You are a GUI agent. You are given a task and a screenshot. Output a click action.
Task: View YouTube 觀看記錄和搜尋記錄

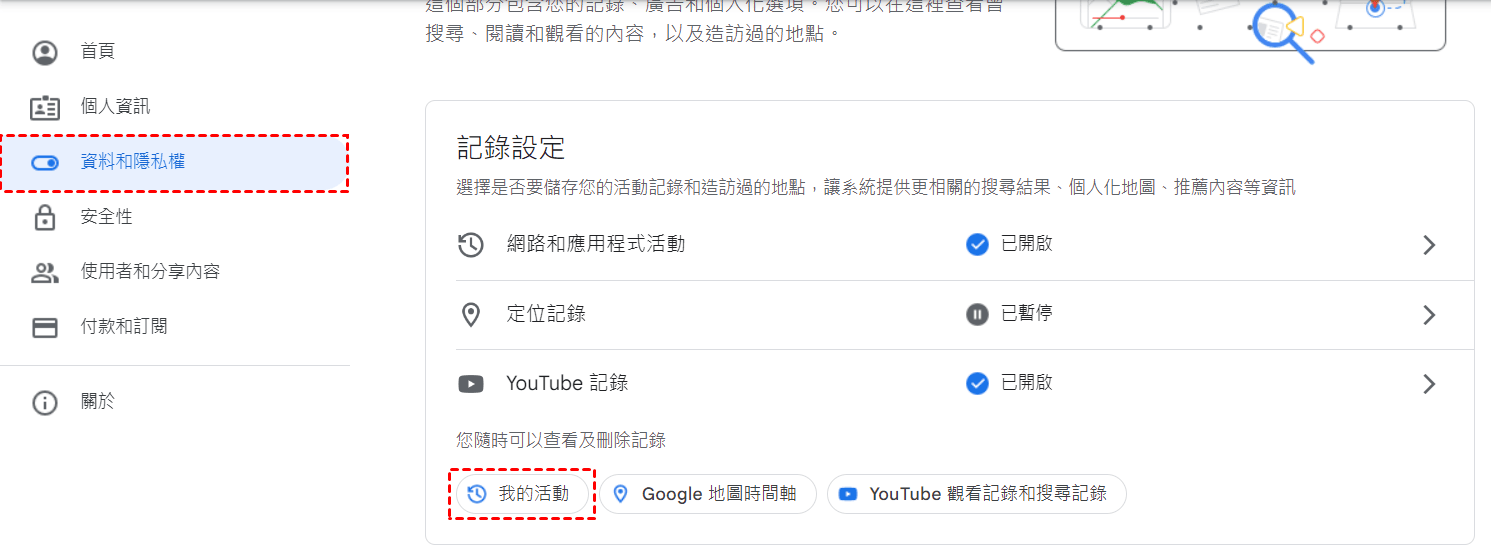click(976, 494)
